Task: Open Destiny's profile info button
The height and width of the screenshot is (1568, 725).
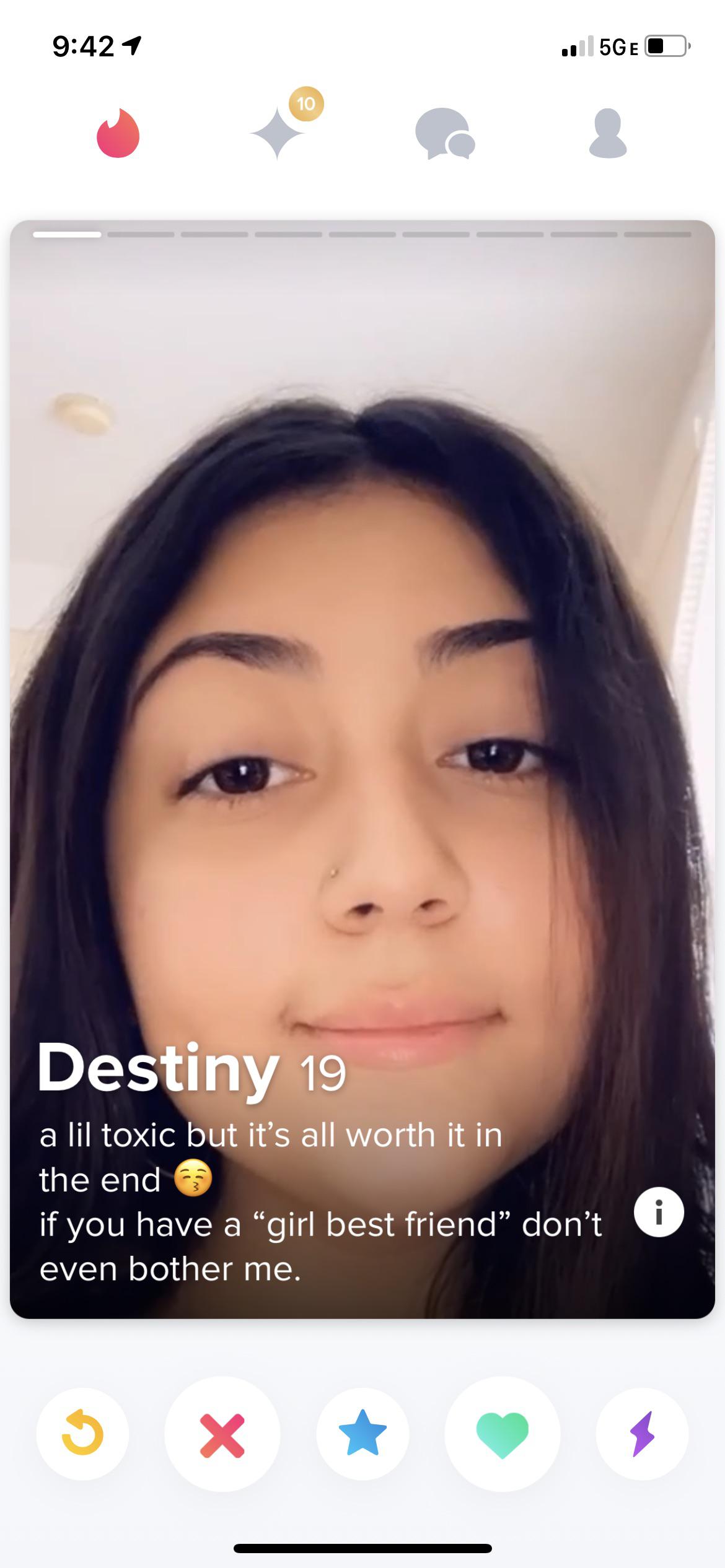Action: click(x=659, y=1211)
